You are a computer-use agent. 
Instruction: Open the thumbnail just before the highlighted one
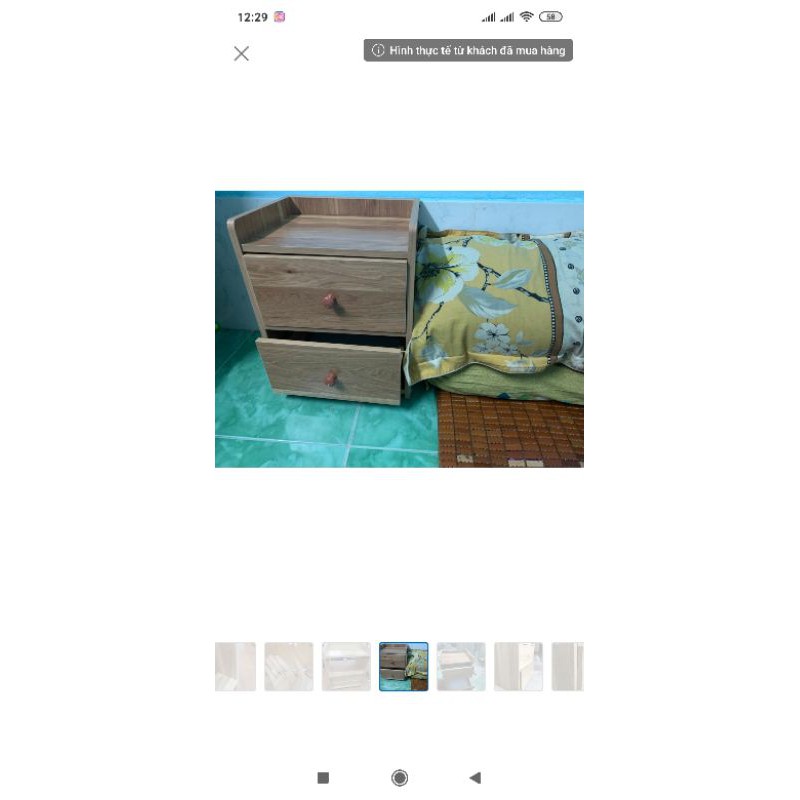click(346, 667)
